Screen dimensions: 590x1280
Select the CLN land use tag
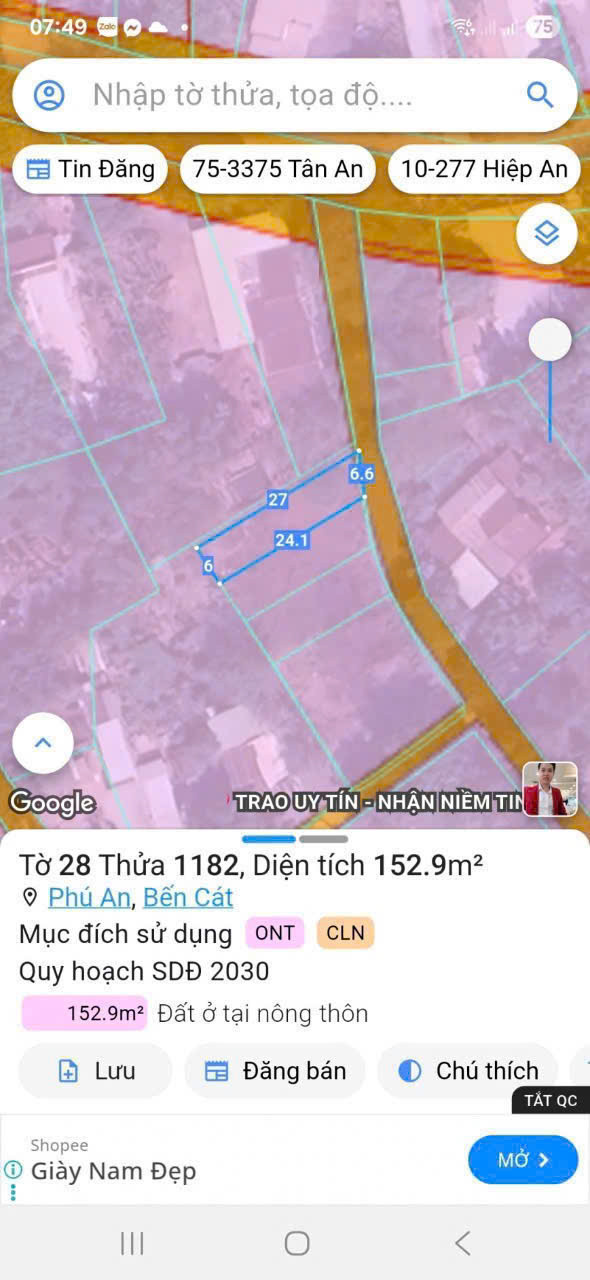coord(345,933)
